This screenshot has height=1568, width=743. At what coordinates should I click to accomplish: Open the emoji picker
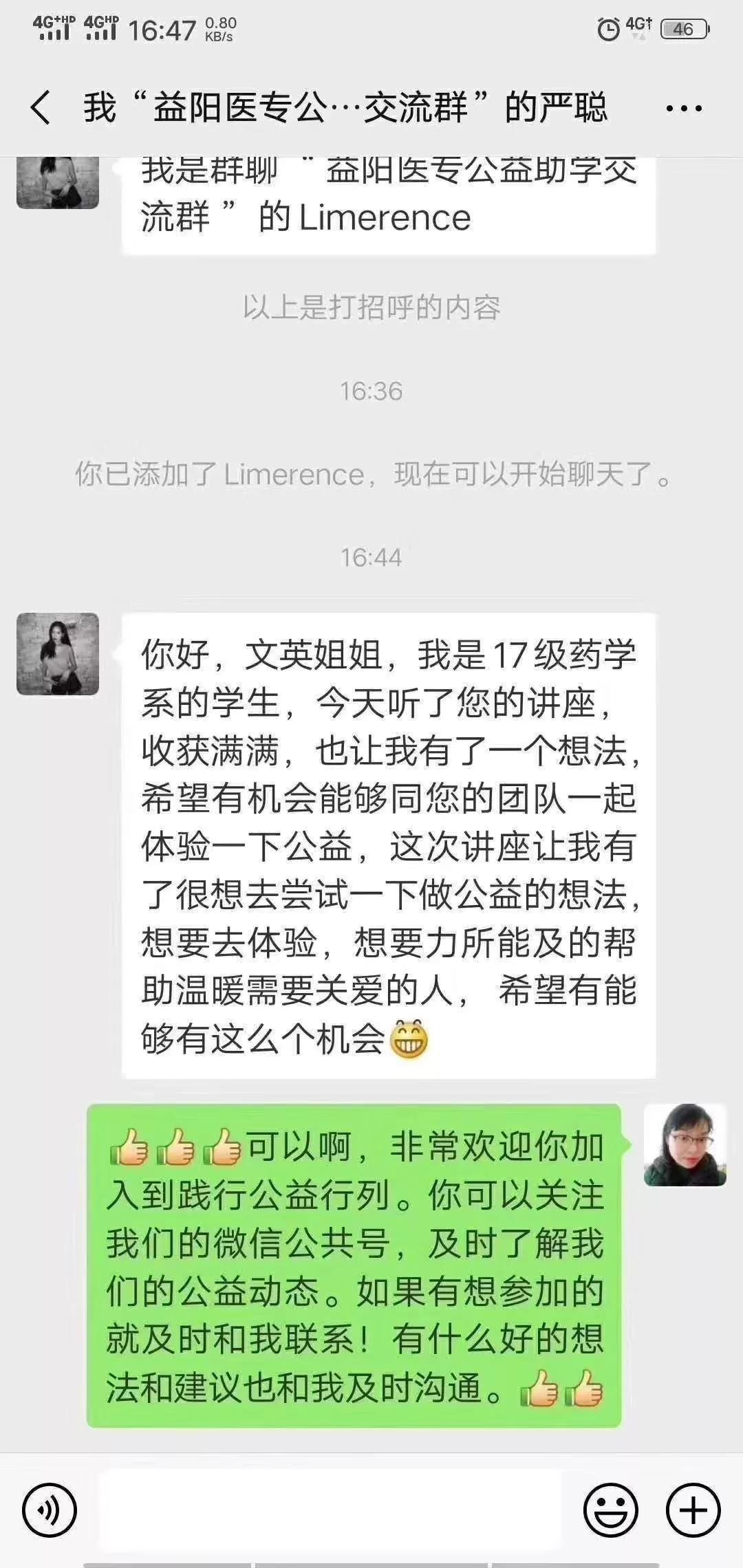(610, 1510)
